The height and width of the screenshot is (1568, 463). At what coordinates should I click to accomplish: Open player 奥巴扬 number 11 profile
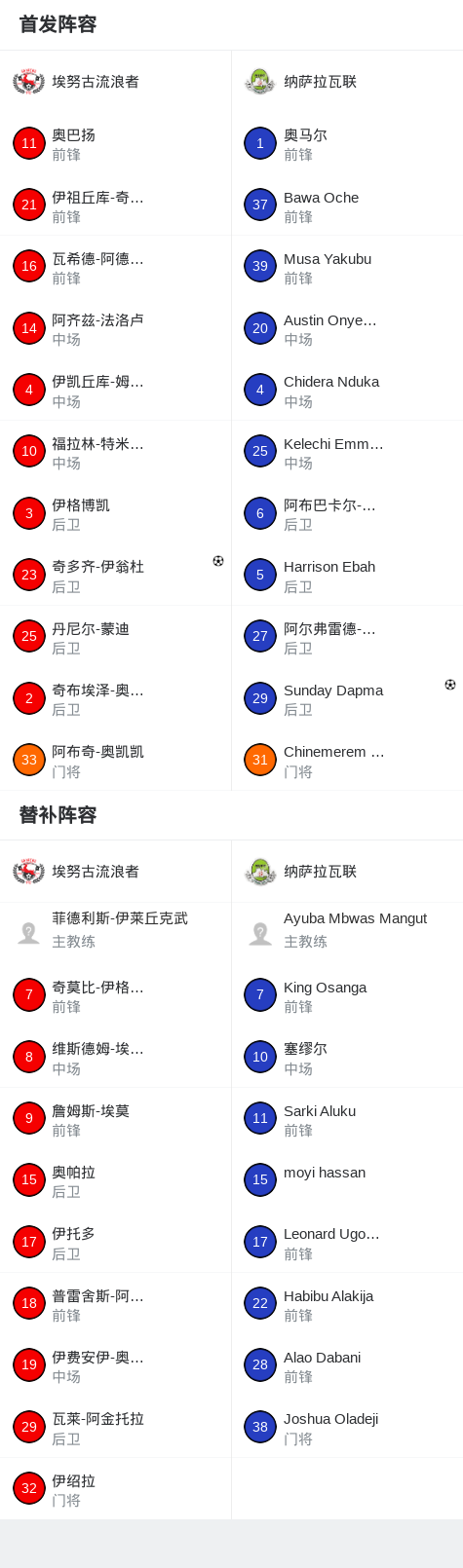[x=115, y=143]
